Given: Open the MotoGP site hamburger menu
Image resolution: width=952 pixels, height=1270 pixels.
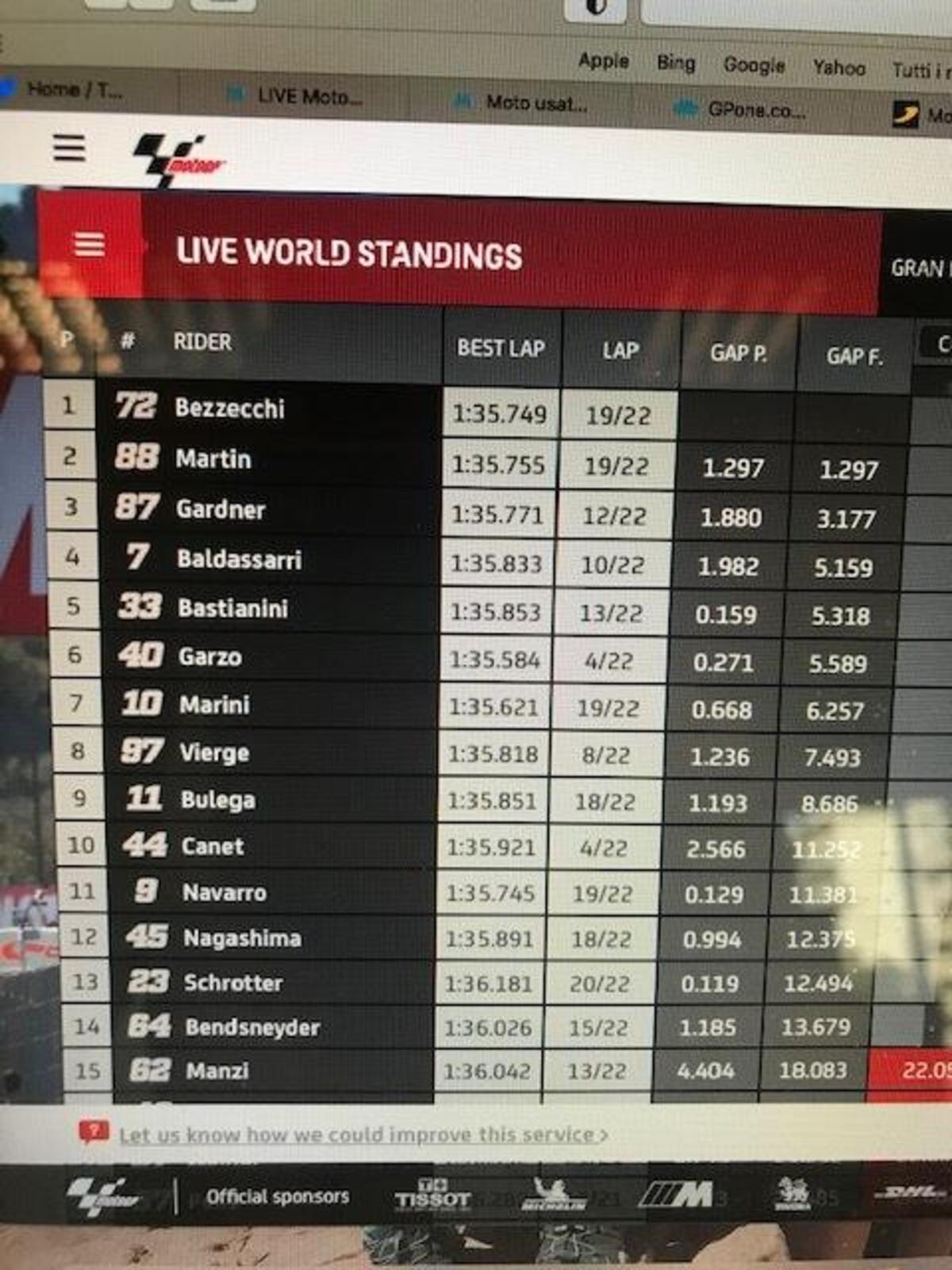Looking at the screenshot, I should pos(69,148).
